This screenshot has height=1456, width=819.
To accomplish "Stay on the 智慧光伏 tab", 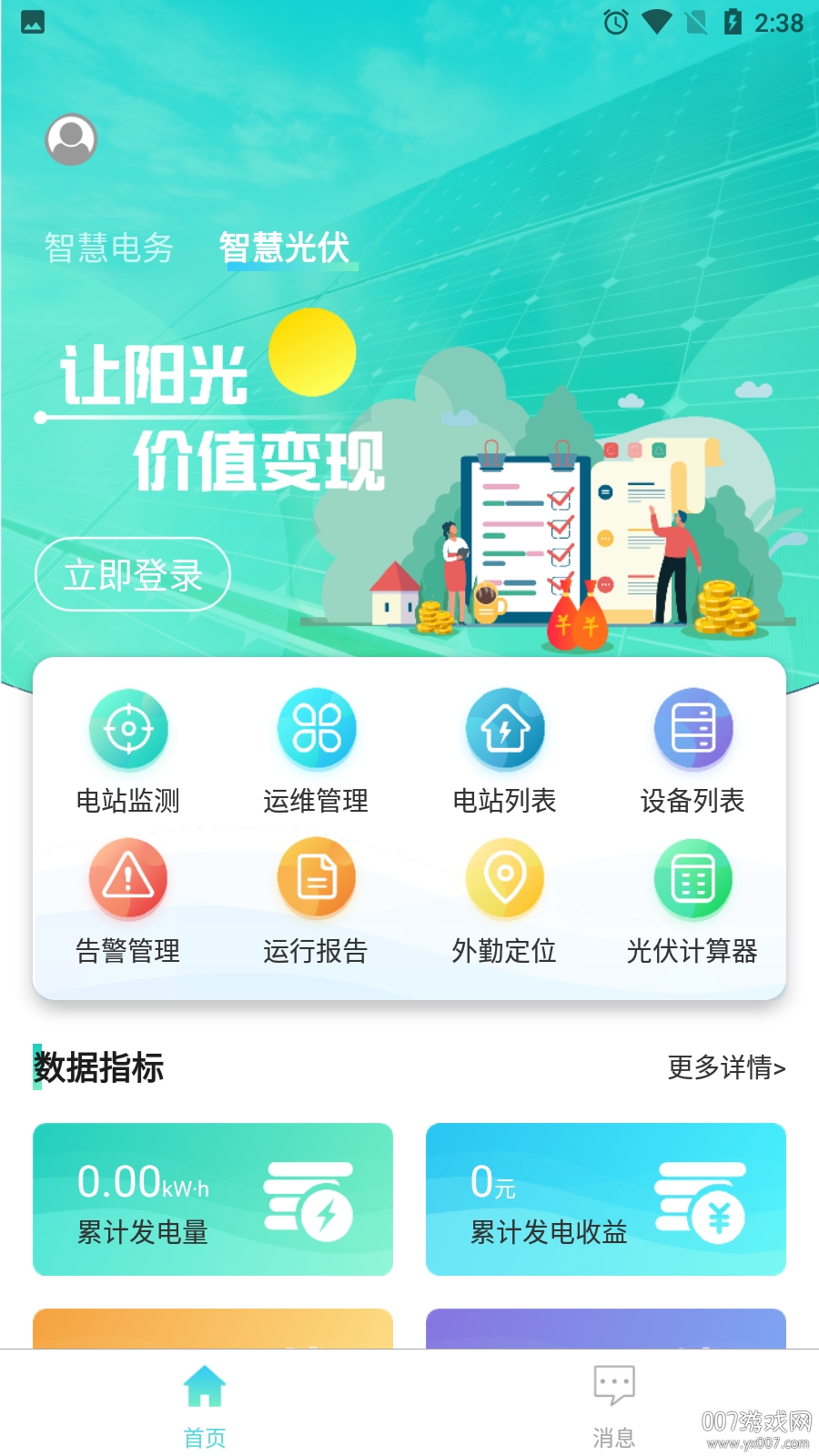I will coord(283,248).
